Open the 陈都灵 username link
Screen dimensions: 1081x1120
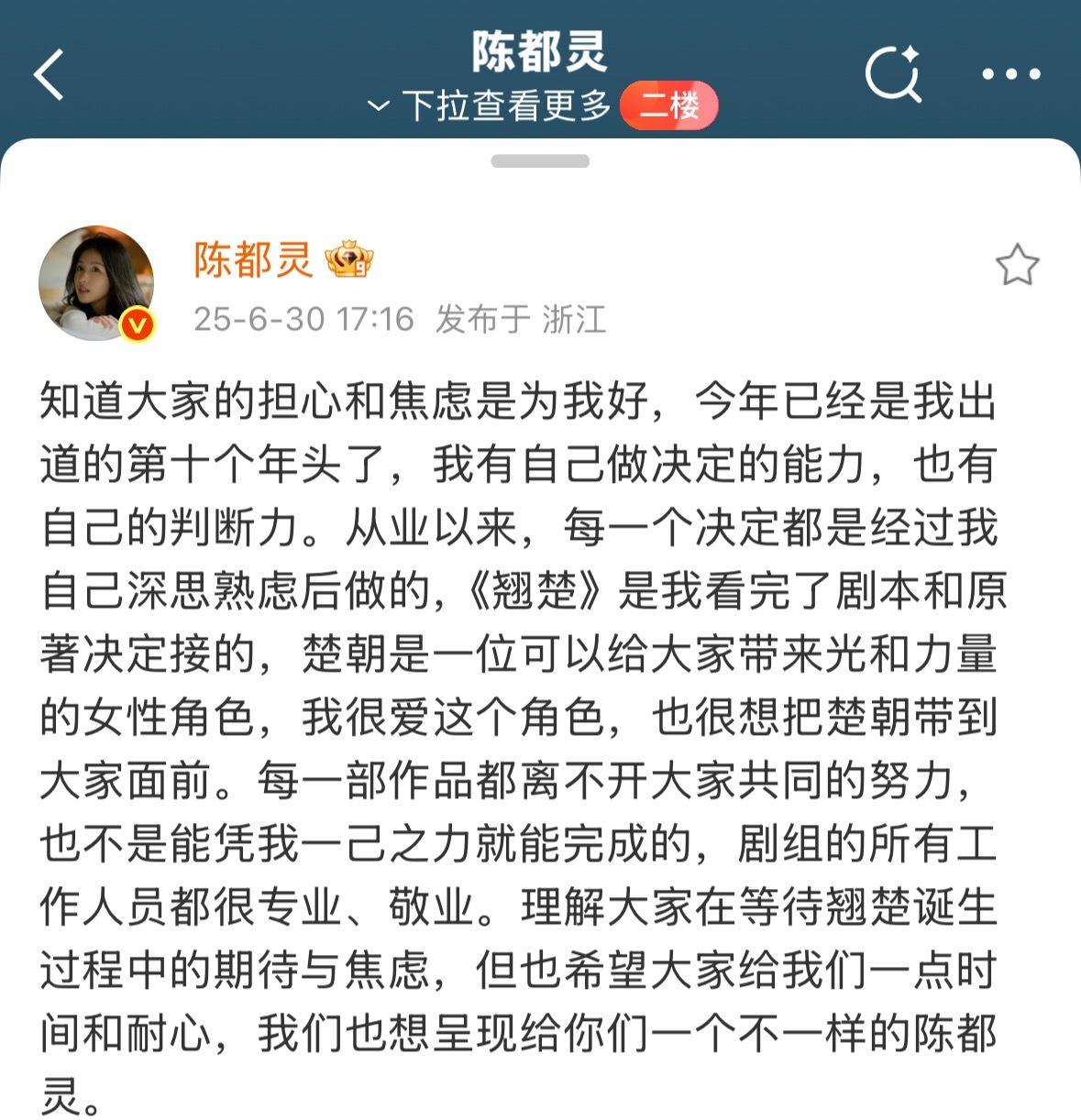253,260
